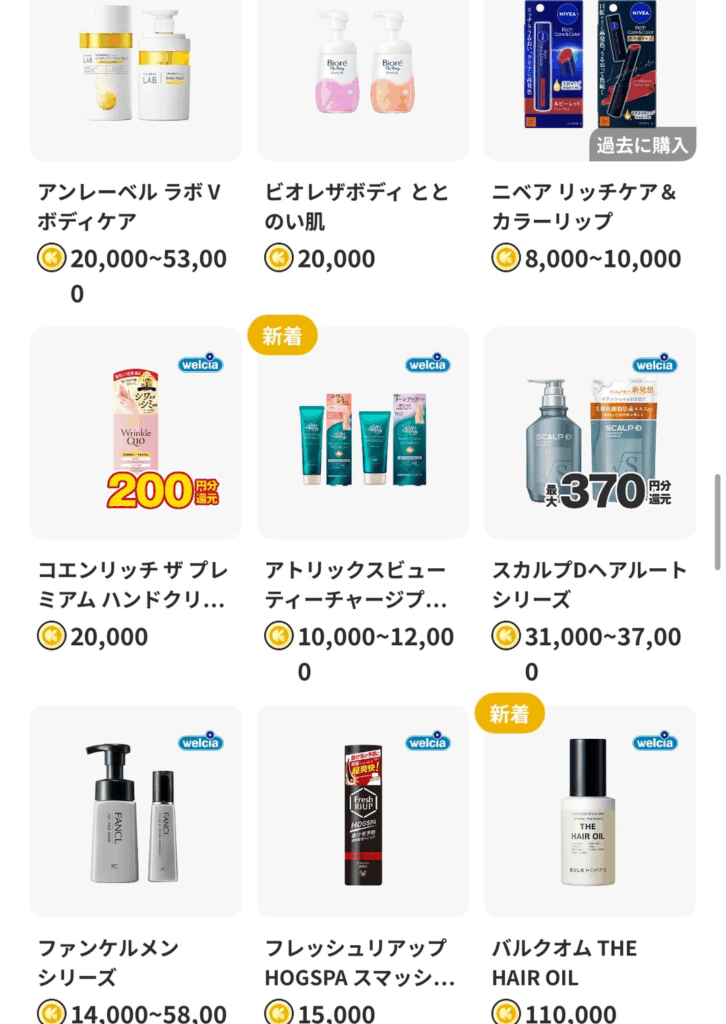View ニベア リッチケア＆カラーリップ item
The image size is (726, 1024).
590,80
